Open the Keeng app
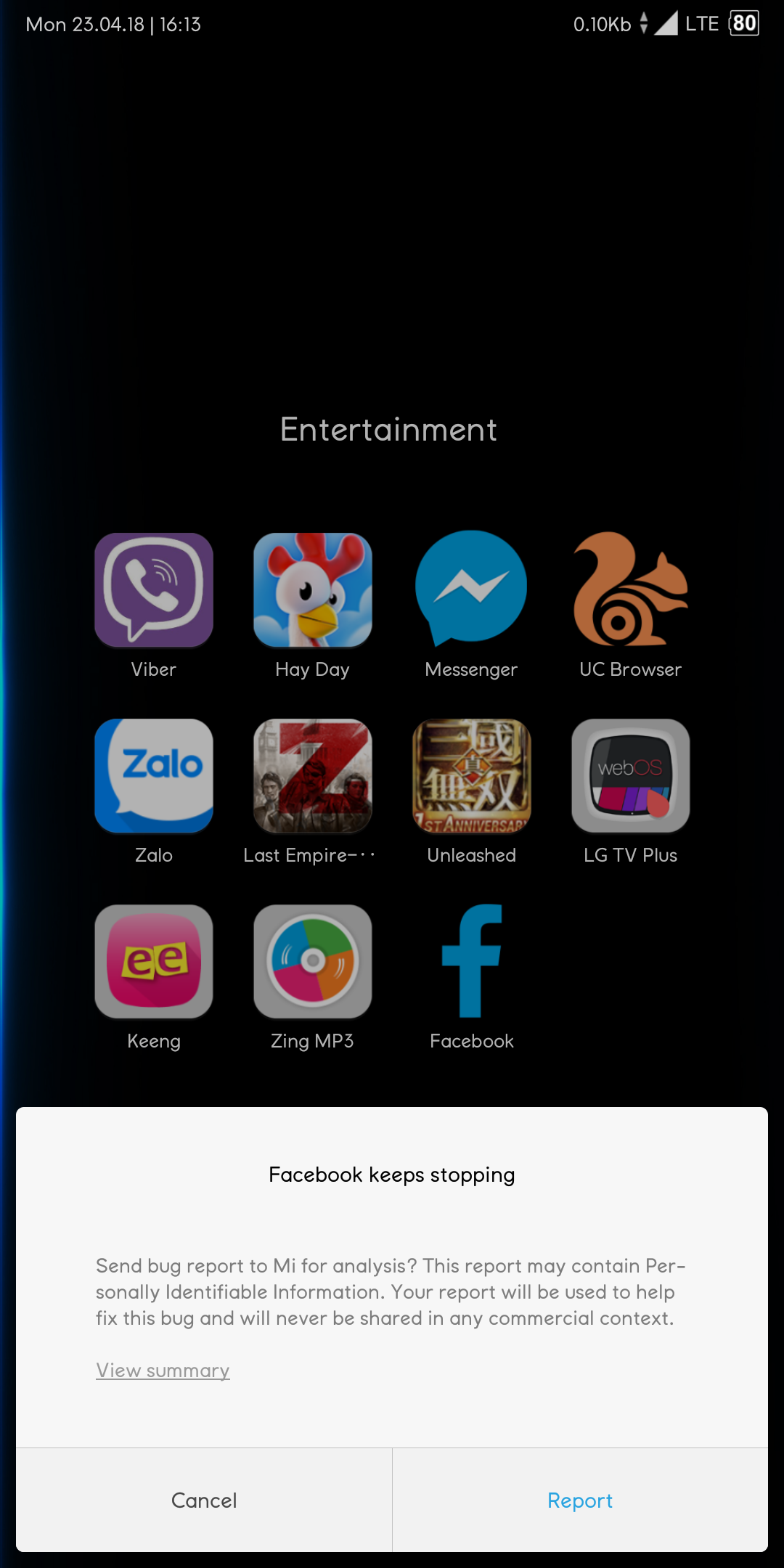This screenshot has width=784, height=1568. click(x=154, y=961)
